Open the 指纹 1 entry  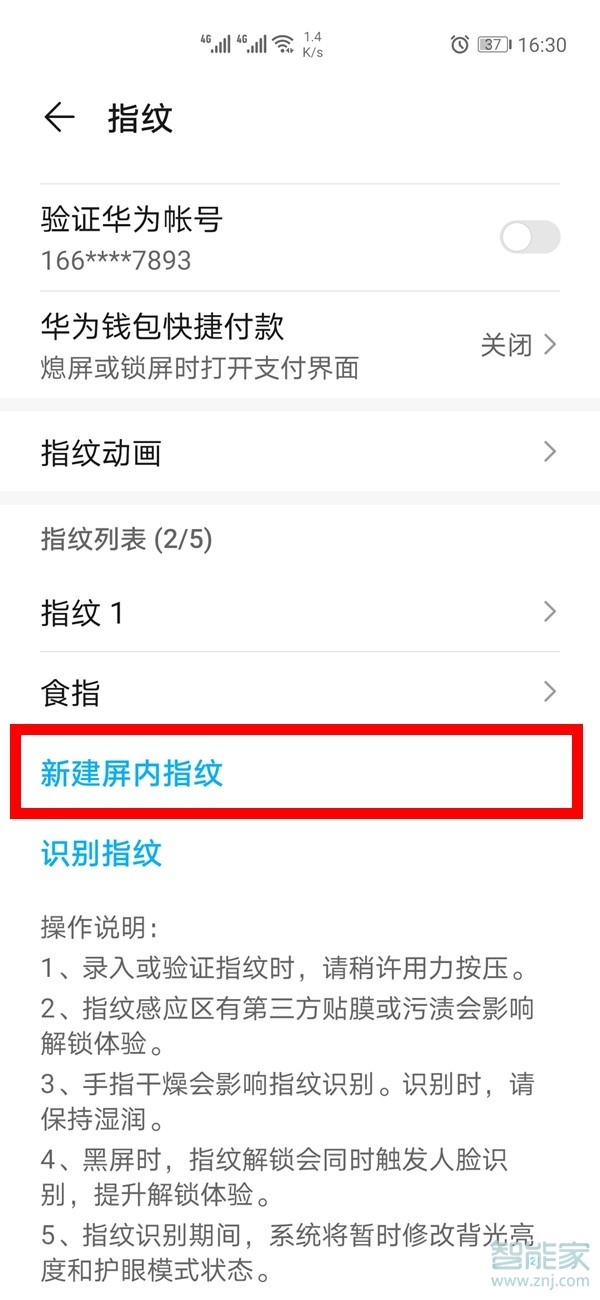coord(300,612)
